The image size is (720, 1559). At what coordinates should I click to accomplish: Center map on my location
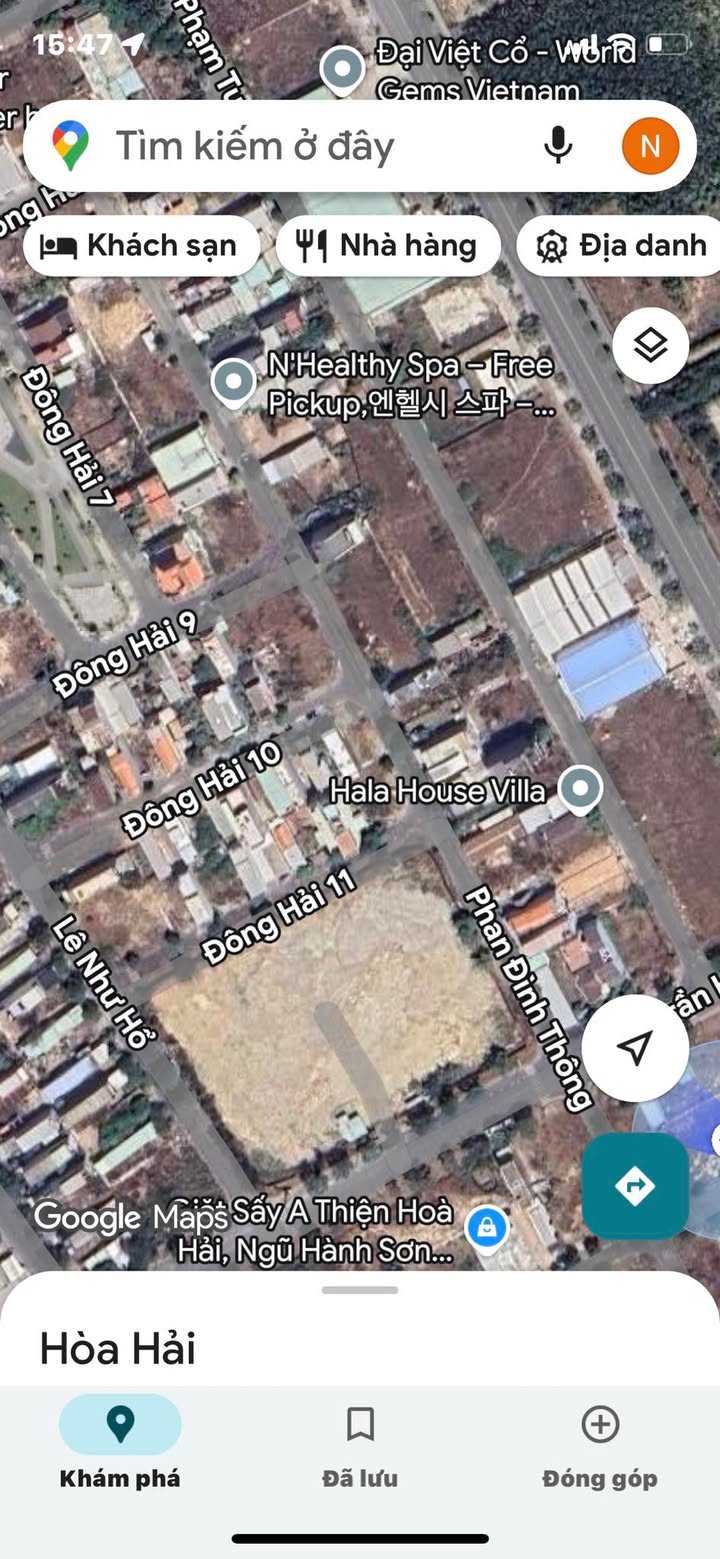pos(635,1048)
